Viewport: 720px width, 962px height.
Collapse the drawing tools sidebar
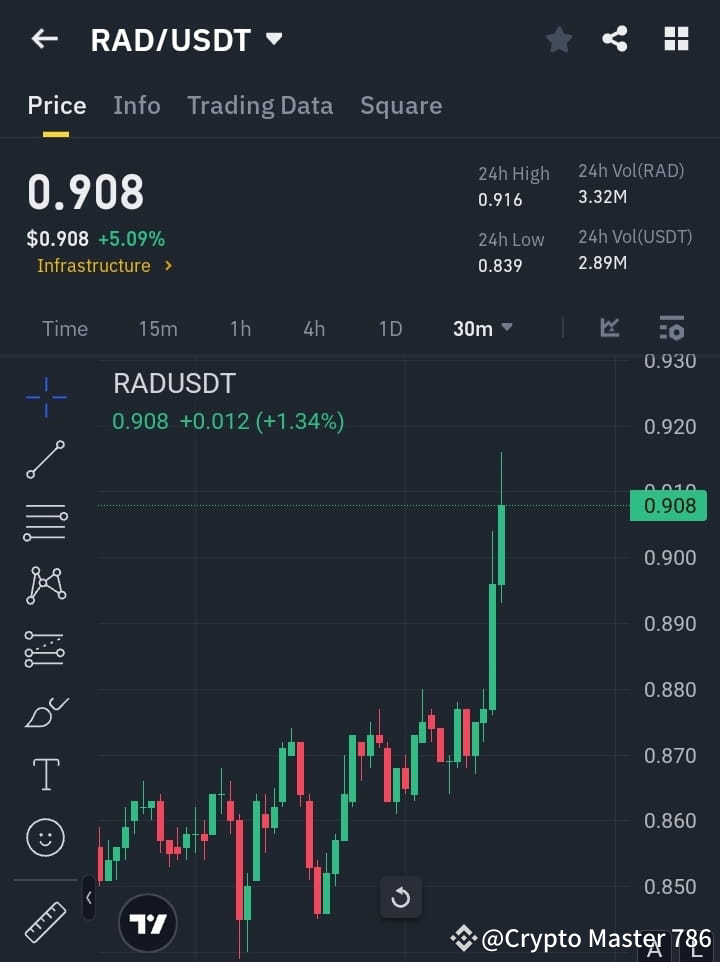[89, 898]
